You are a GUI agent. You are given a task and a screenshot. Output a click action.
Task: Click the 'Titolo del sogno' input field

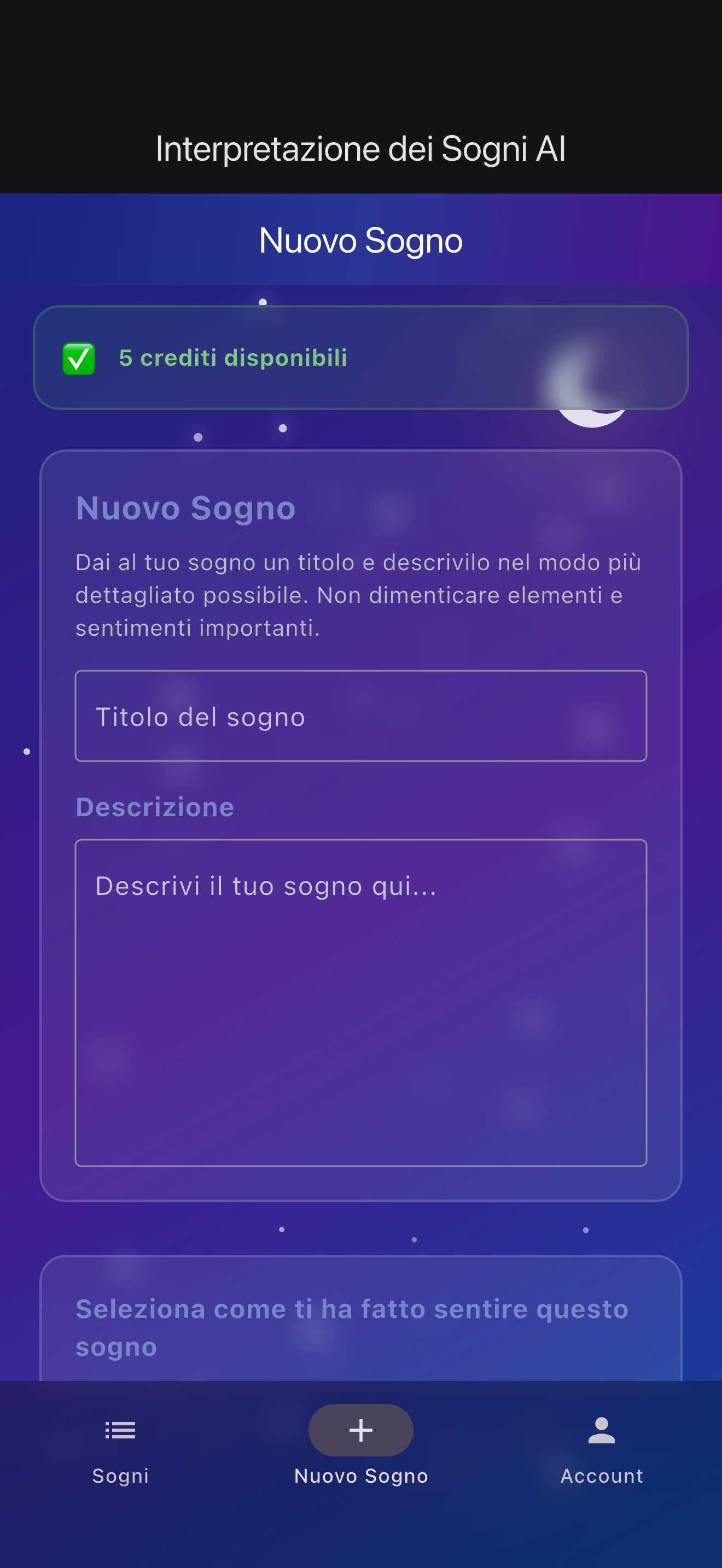pos(361,716)
